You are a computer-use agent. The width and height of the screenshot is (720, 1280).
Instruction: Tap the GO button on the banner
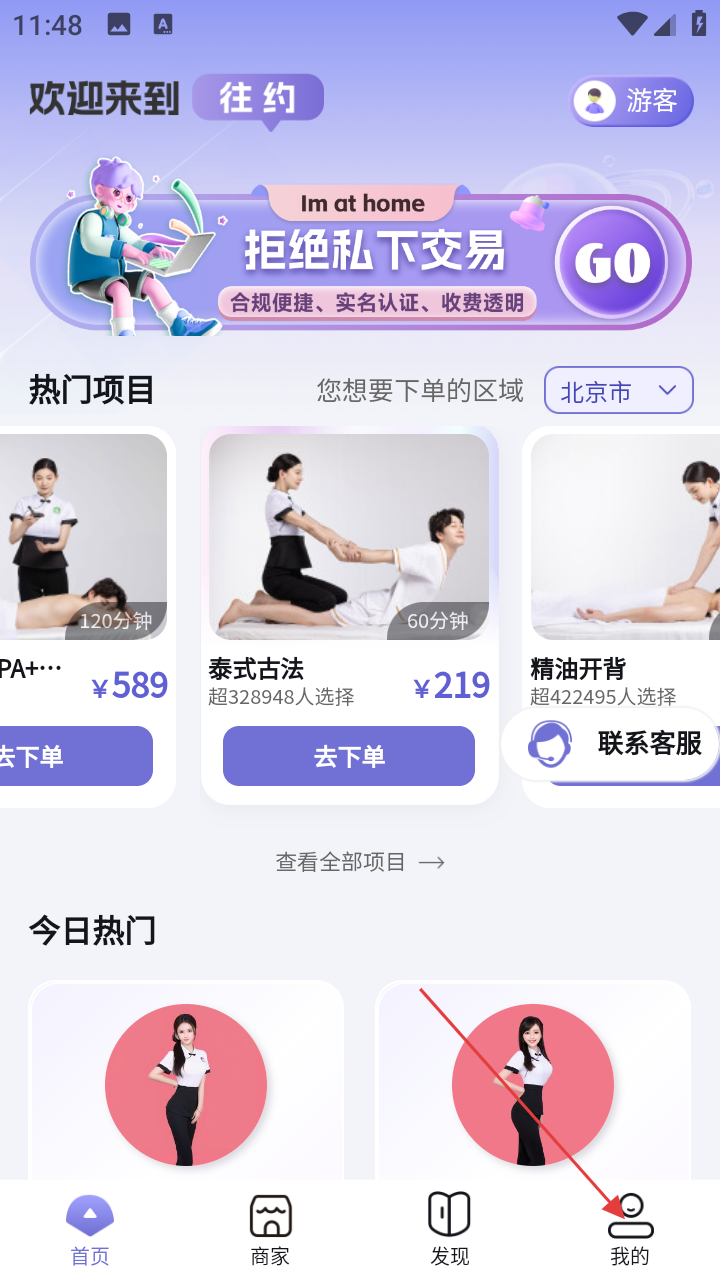[x=612, y=262]
